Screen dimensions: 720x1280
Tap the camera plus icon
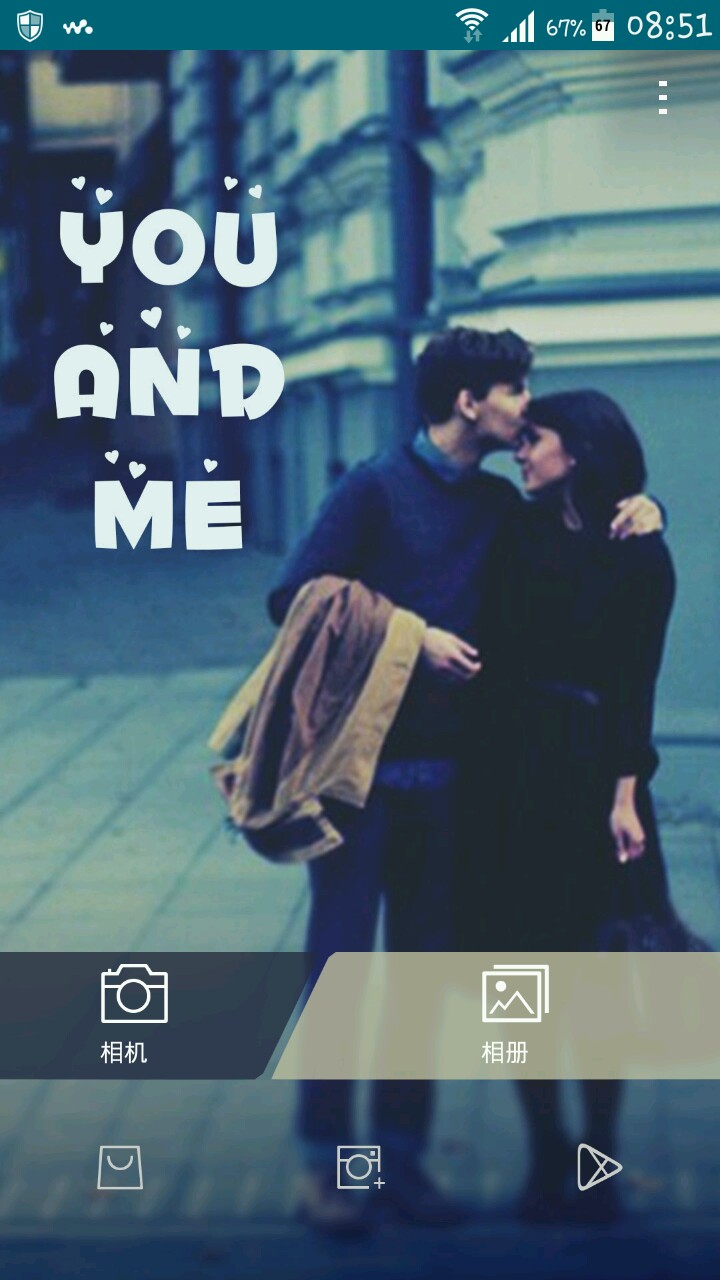pos(360,1167)
